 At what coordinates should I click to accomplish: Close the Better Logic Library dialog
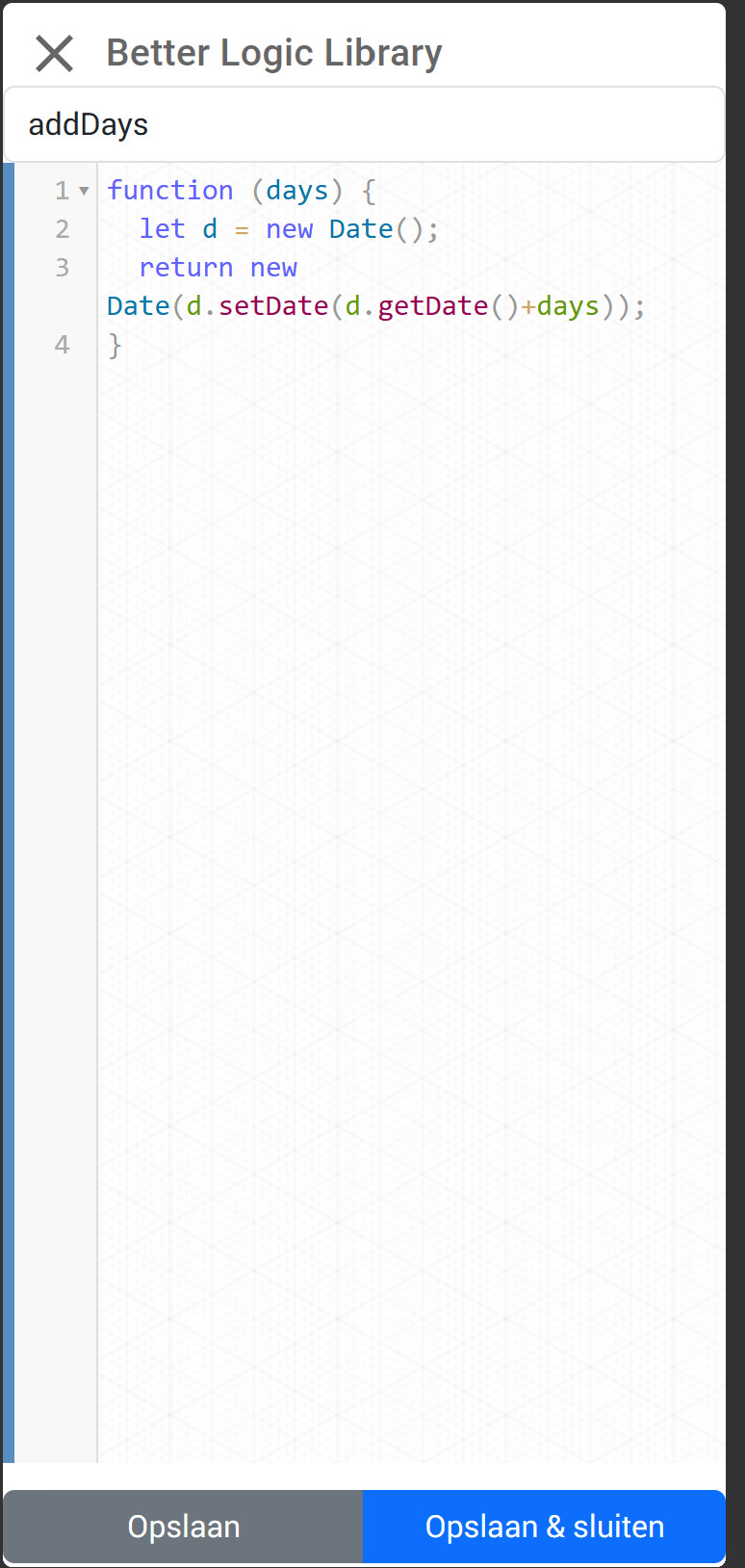54,54
